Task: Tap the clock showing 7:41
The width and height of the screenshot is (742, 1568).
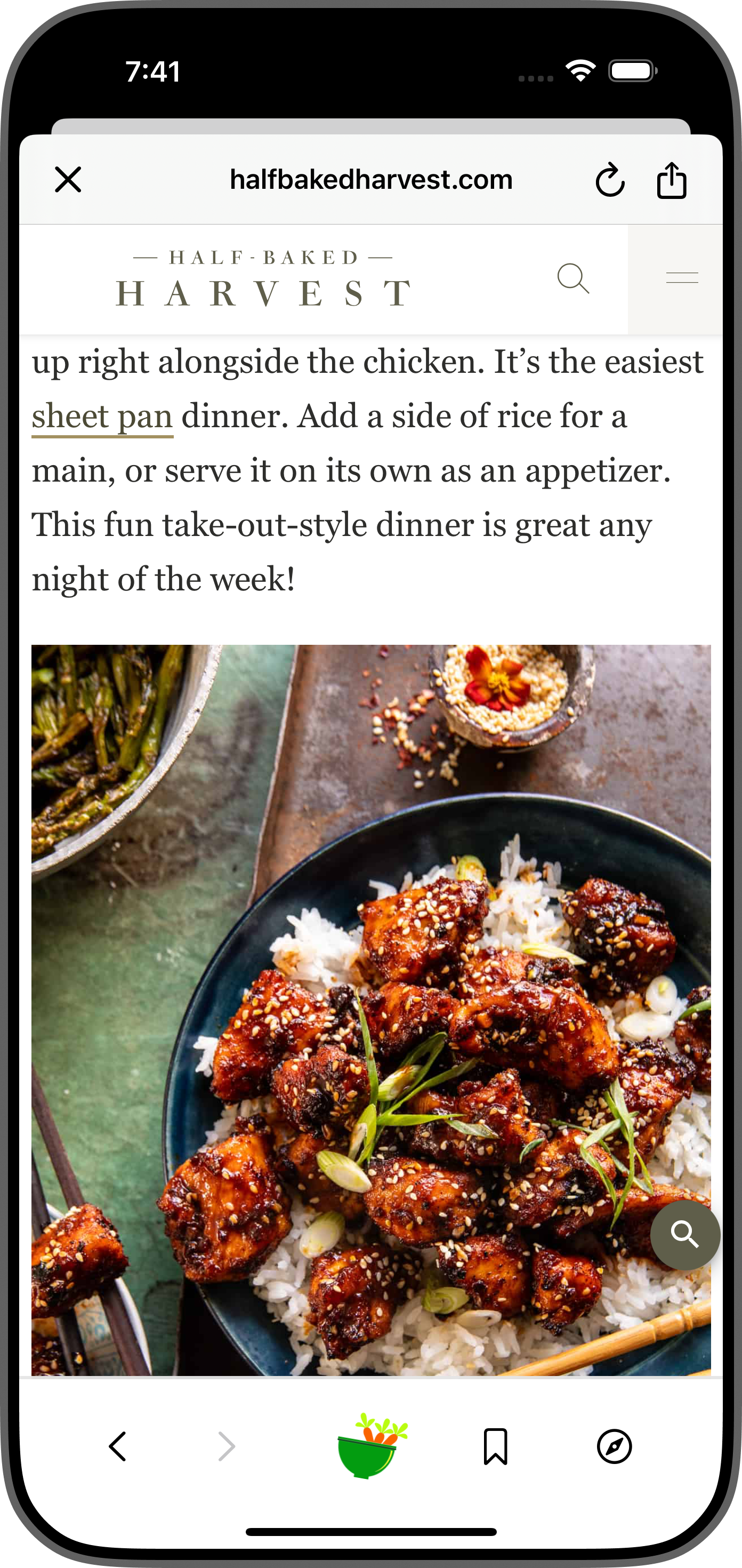Action: (154, 70)
